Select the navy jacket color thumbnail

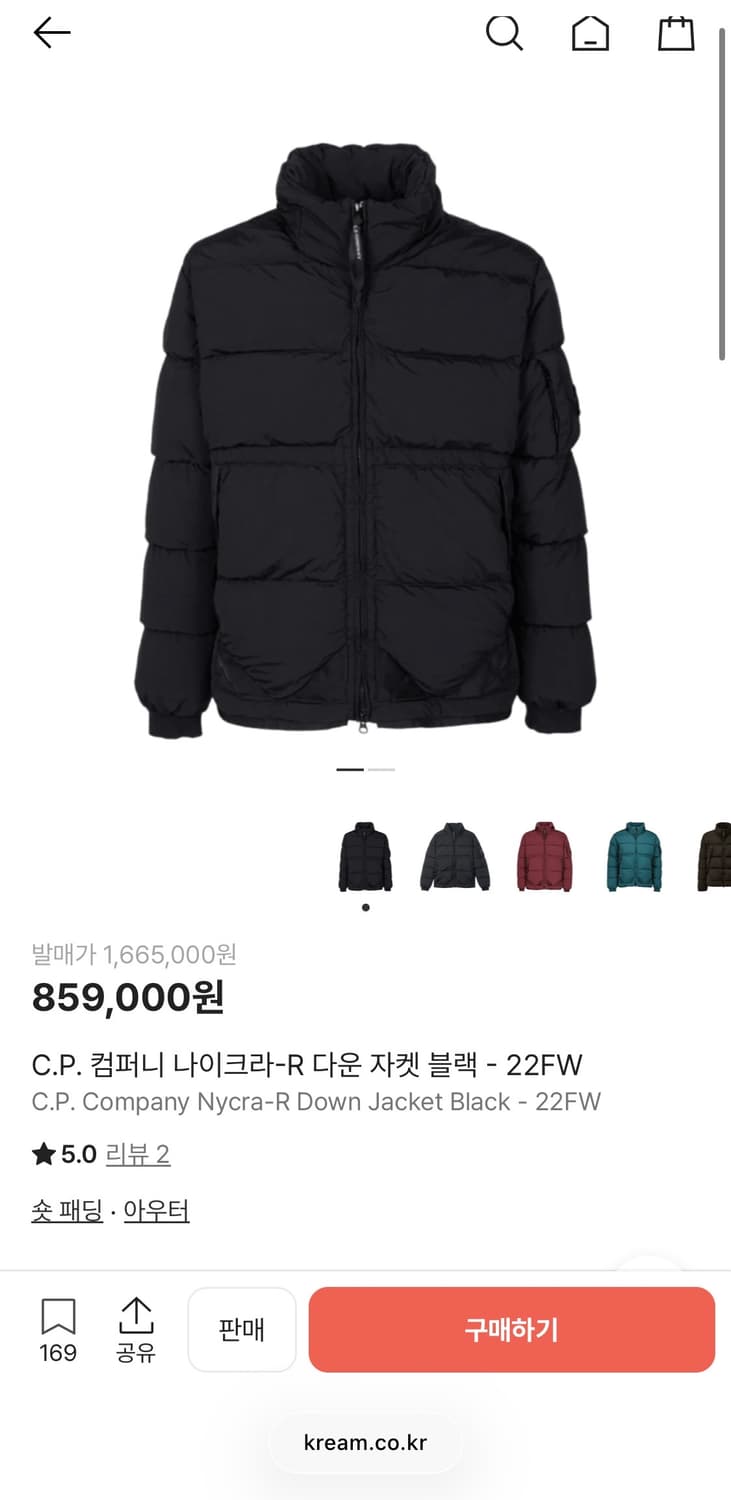coord(455,858)
